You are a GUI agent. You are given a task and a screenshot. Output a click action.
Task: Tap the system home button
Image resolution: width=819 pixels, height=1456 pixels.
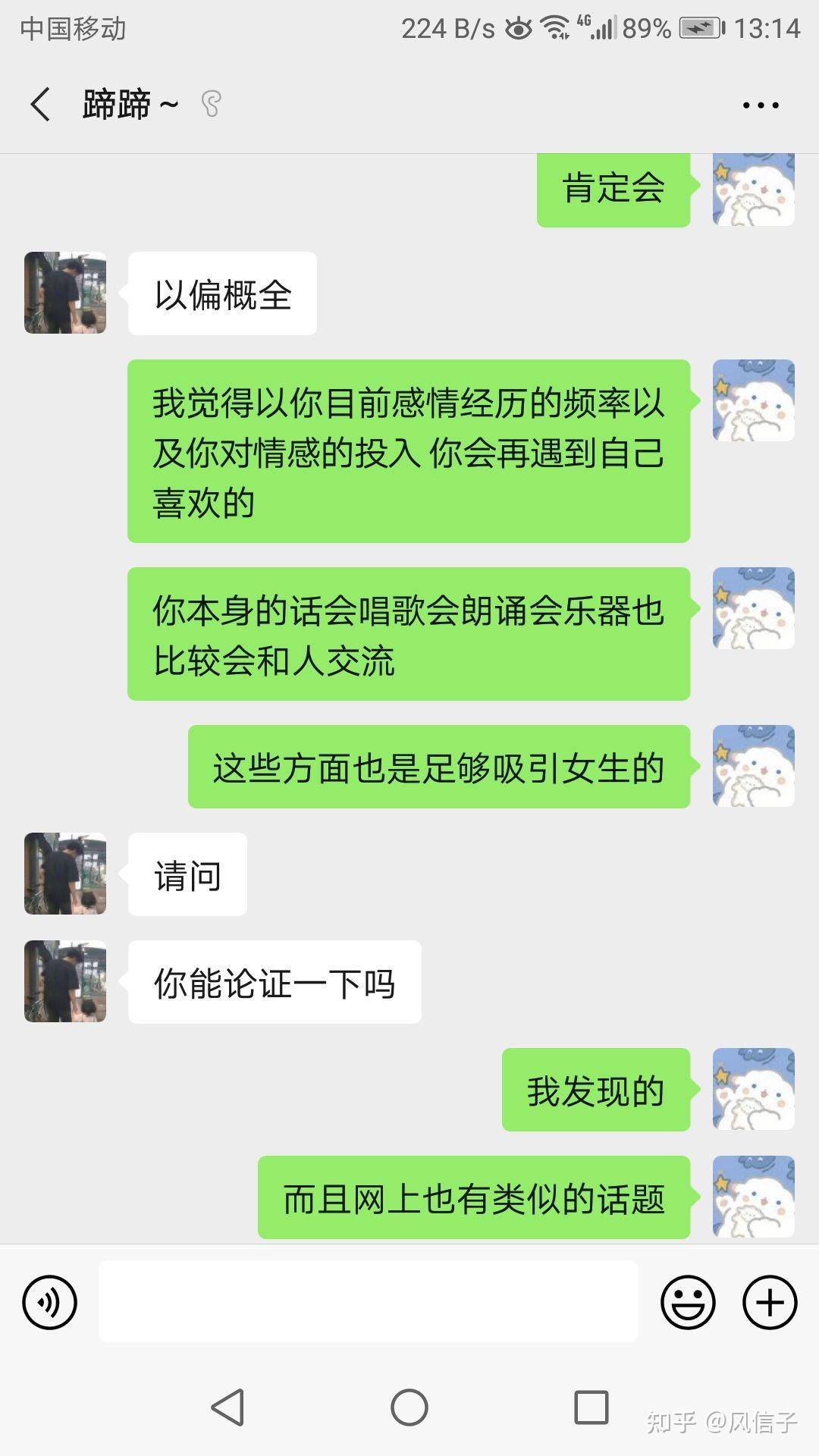[409, 1407]
